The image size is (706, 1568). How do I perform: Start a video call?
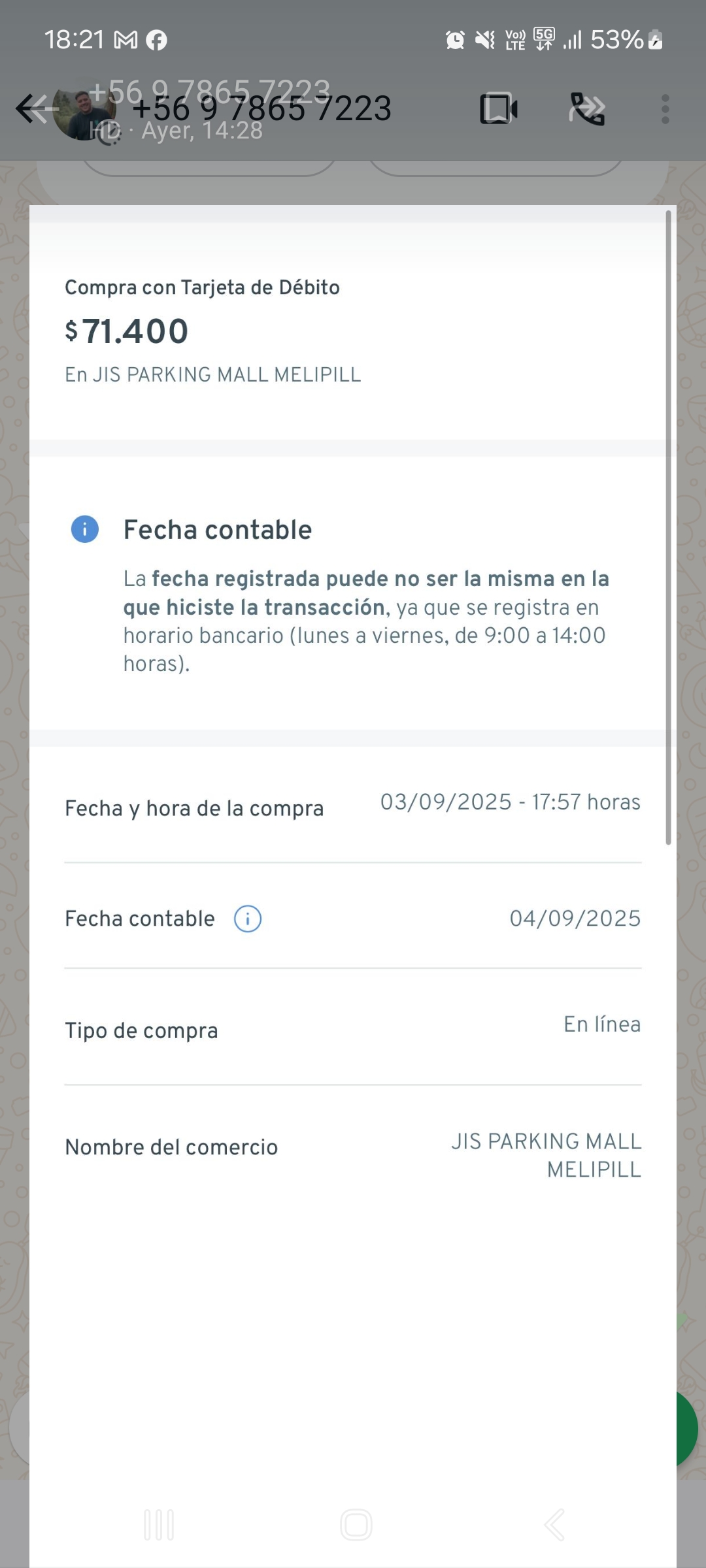pos(498,108)
